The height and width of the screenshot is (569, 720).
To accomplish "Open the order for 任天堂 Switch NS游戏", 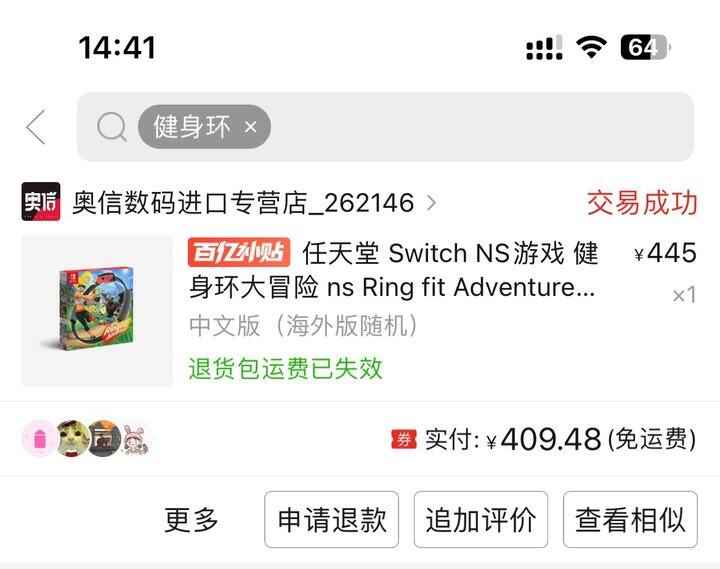I will tap(395, 270).
